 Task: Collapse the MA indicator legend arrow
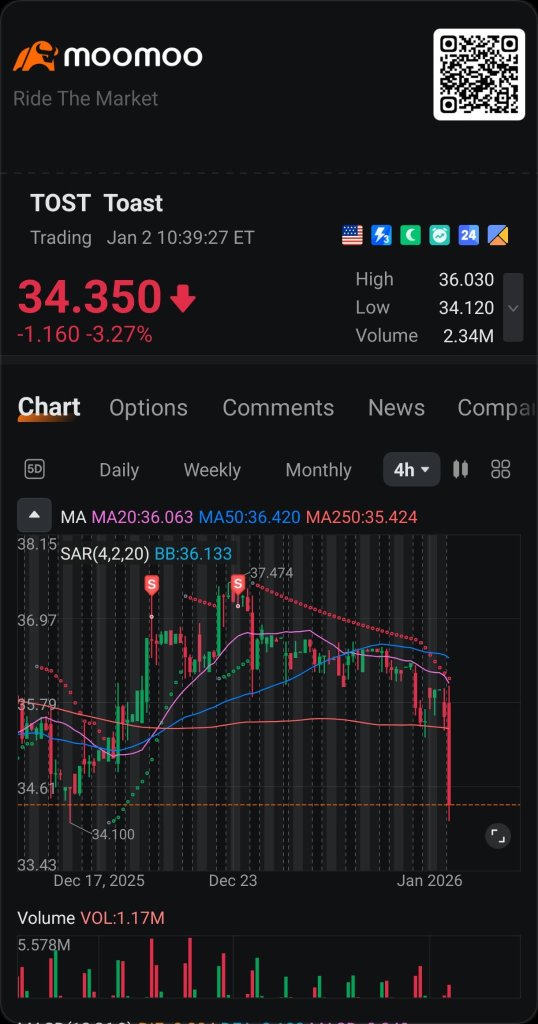(x=35, y=515)
